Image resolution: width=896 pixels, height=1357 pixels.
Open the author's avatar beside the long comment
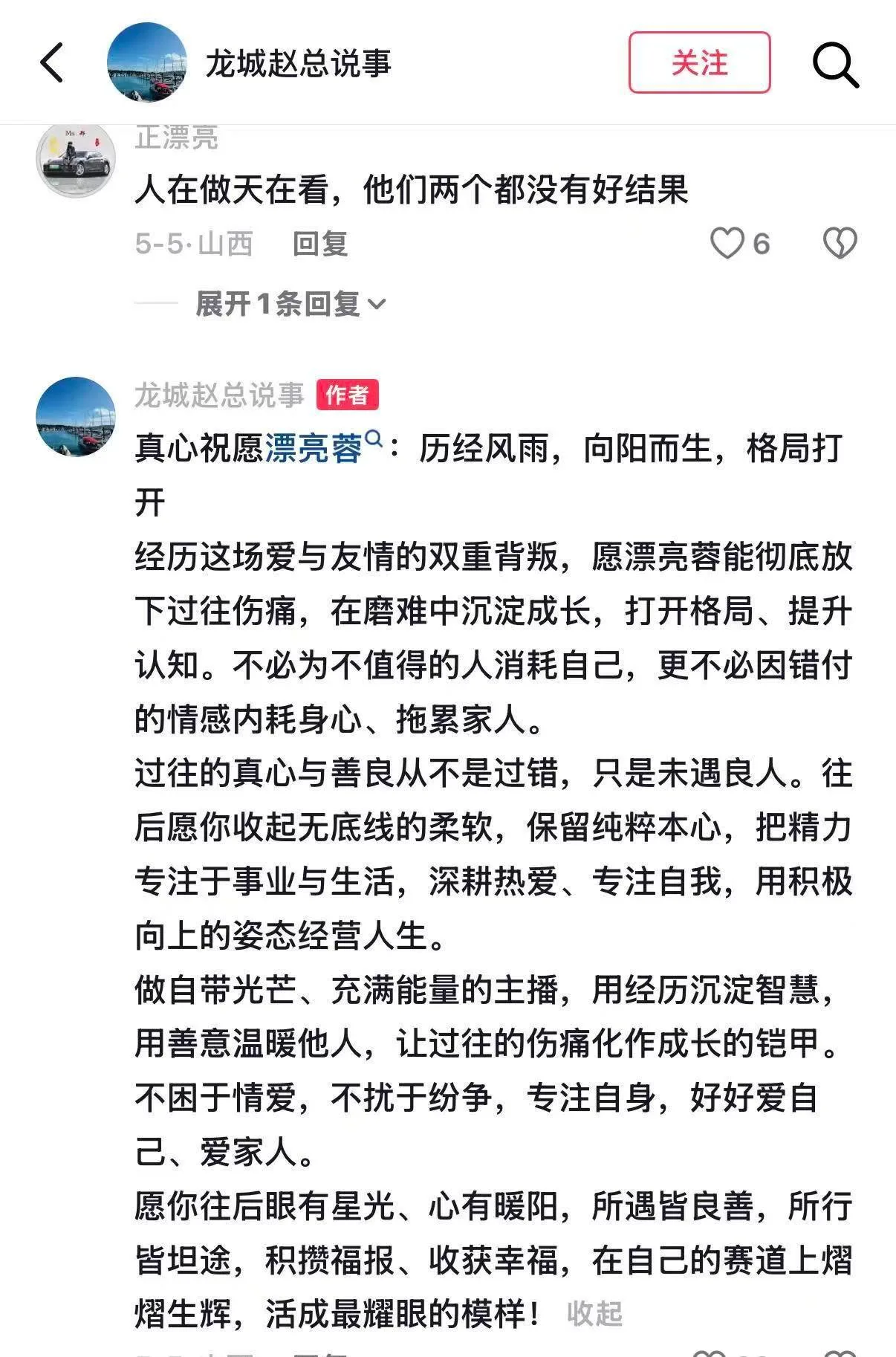76,417
